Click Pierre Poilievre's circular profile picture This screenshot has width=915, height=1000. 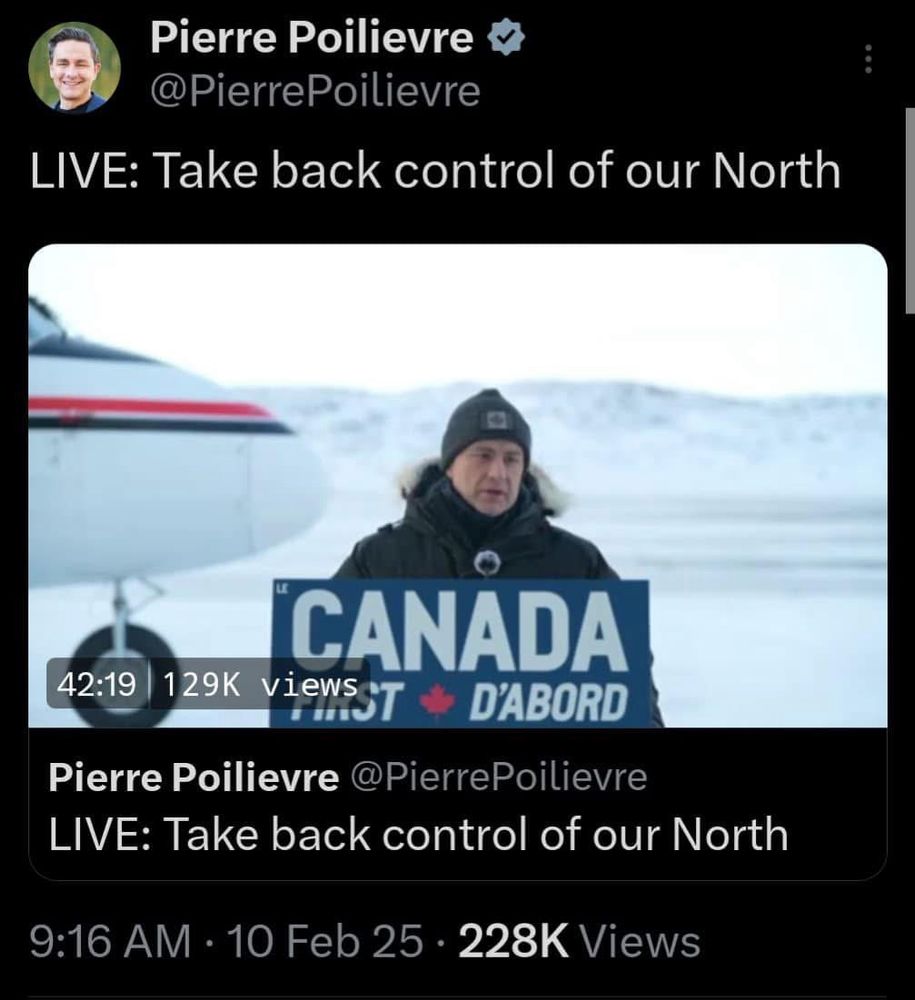tap(72, 65)
